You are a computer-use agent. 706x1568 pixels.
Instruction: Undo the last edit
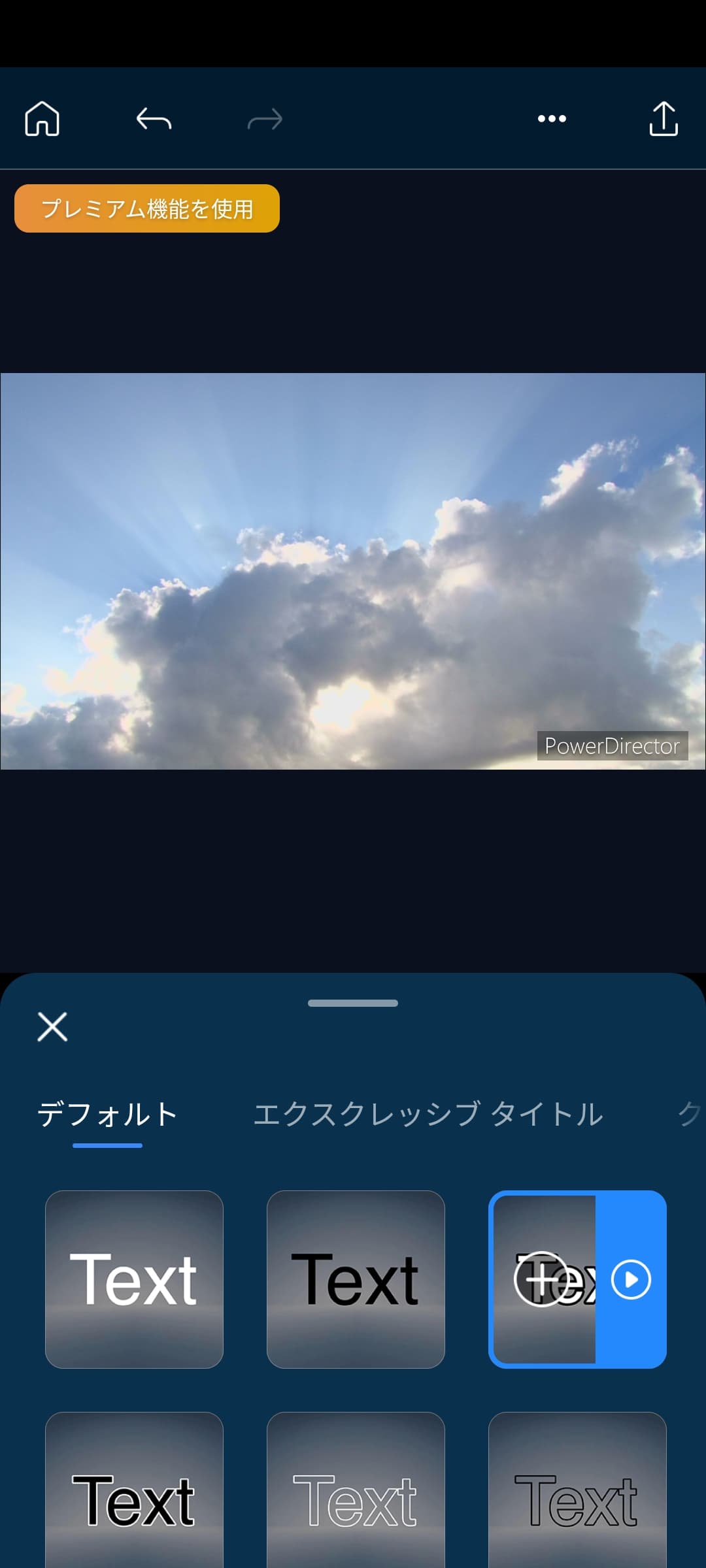point(154,119)
